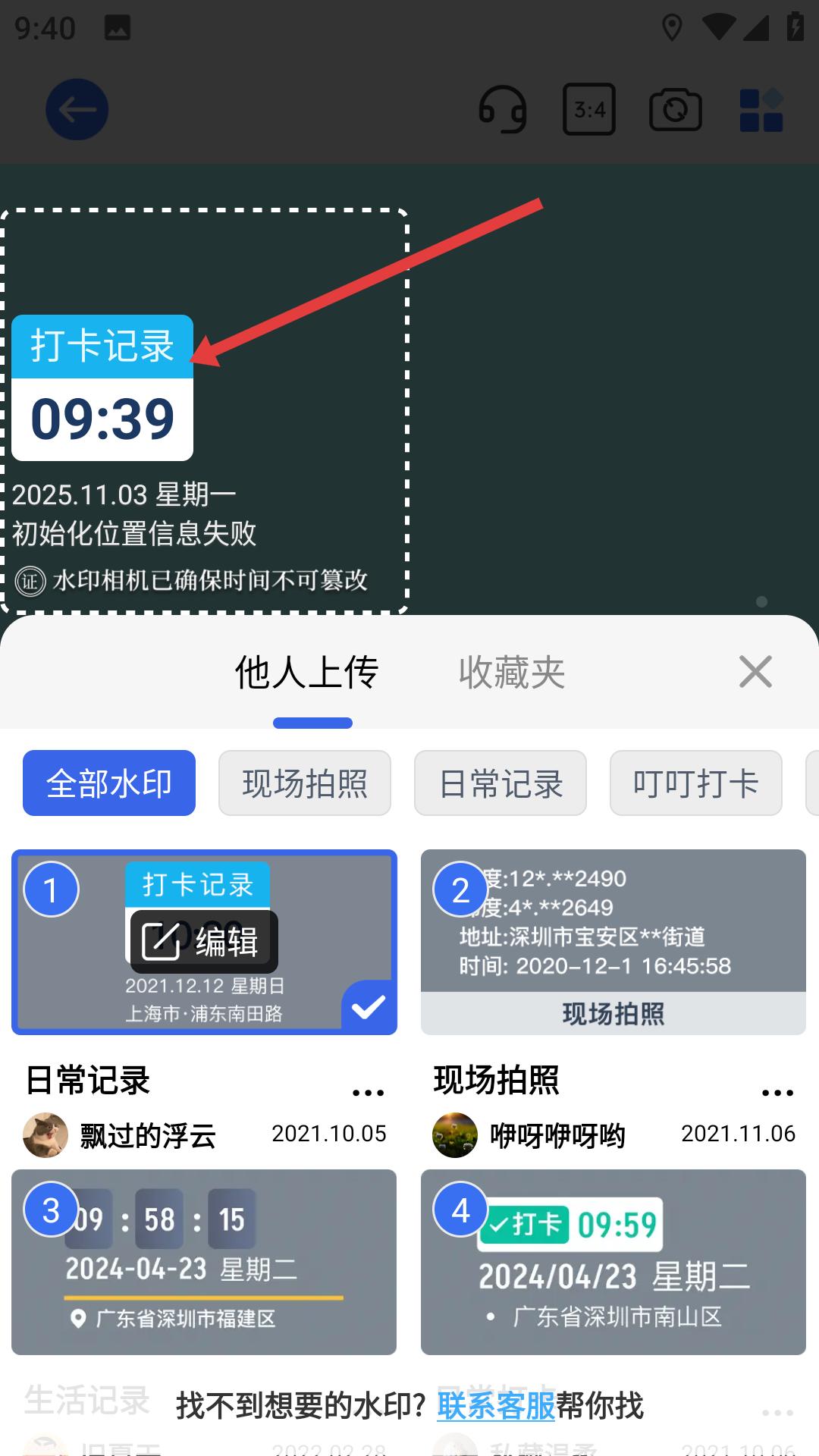Open the templates grid icon at top right

point(761,108)
